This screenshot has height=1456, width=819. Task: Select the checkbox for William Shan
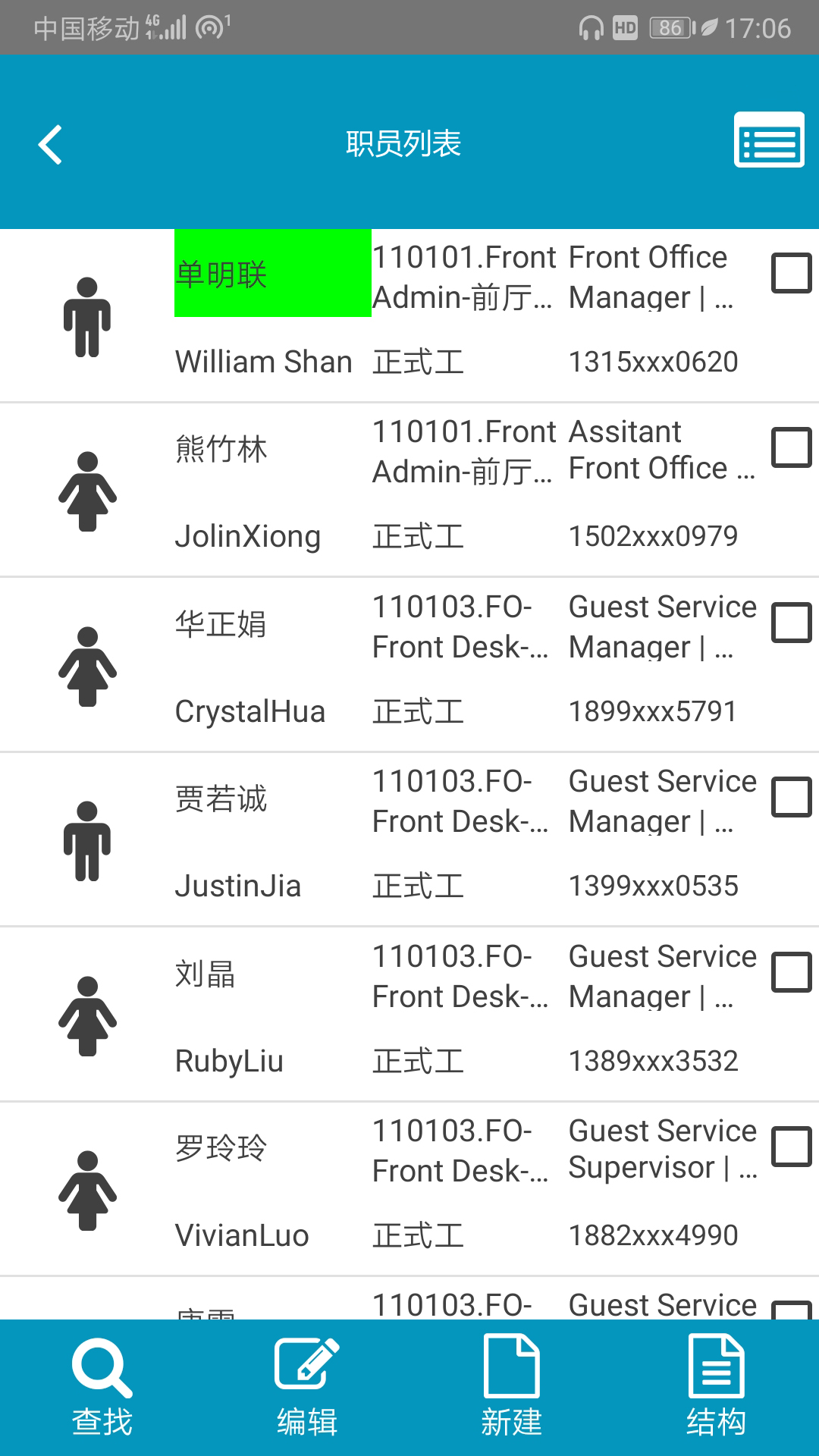(x=791, y=273)
